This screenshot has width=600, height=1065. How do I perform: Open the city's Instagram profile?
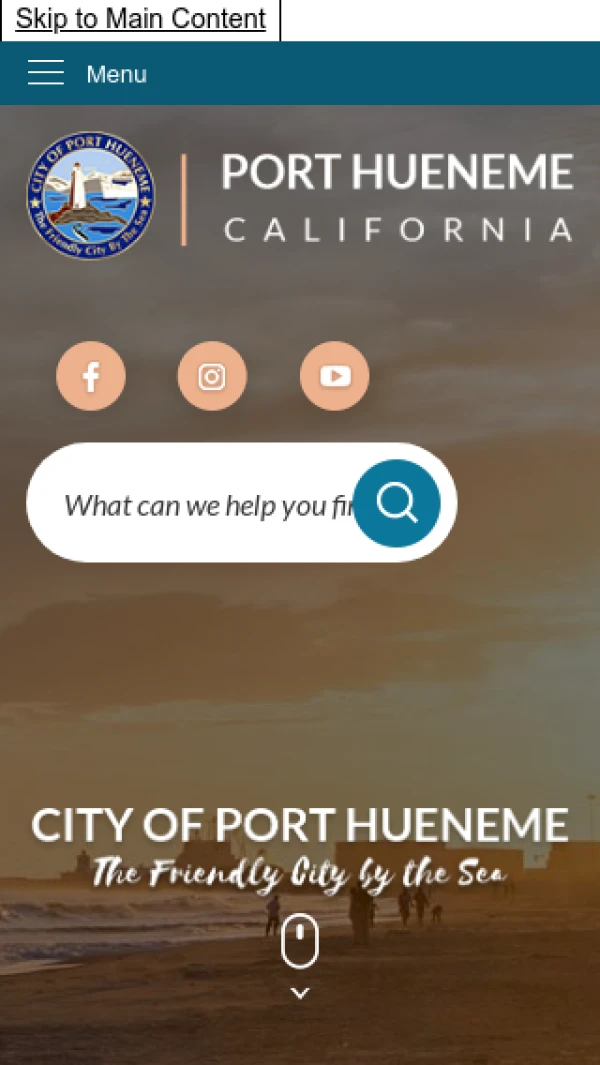coord(212,376)
